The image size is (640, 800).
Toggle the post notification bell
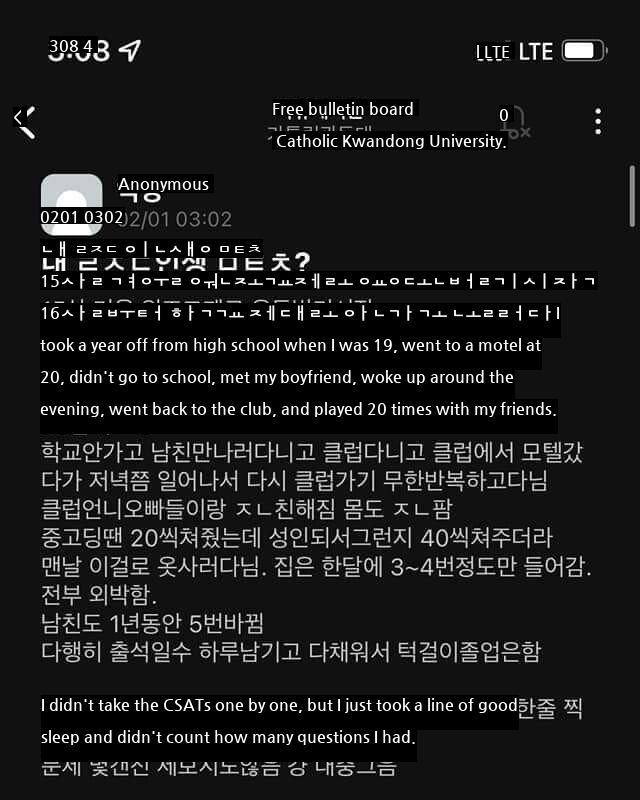point(516,123)
